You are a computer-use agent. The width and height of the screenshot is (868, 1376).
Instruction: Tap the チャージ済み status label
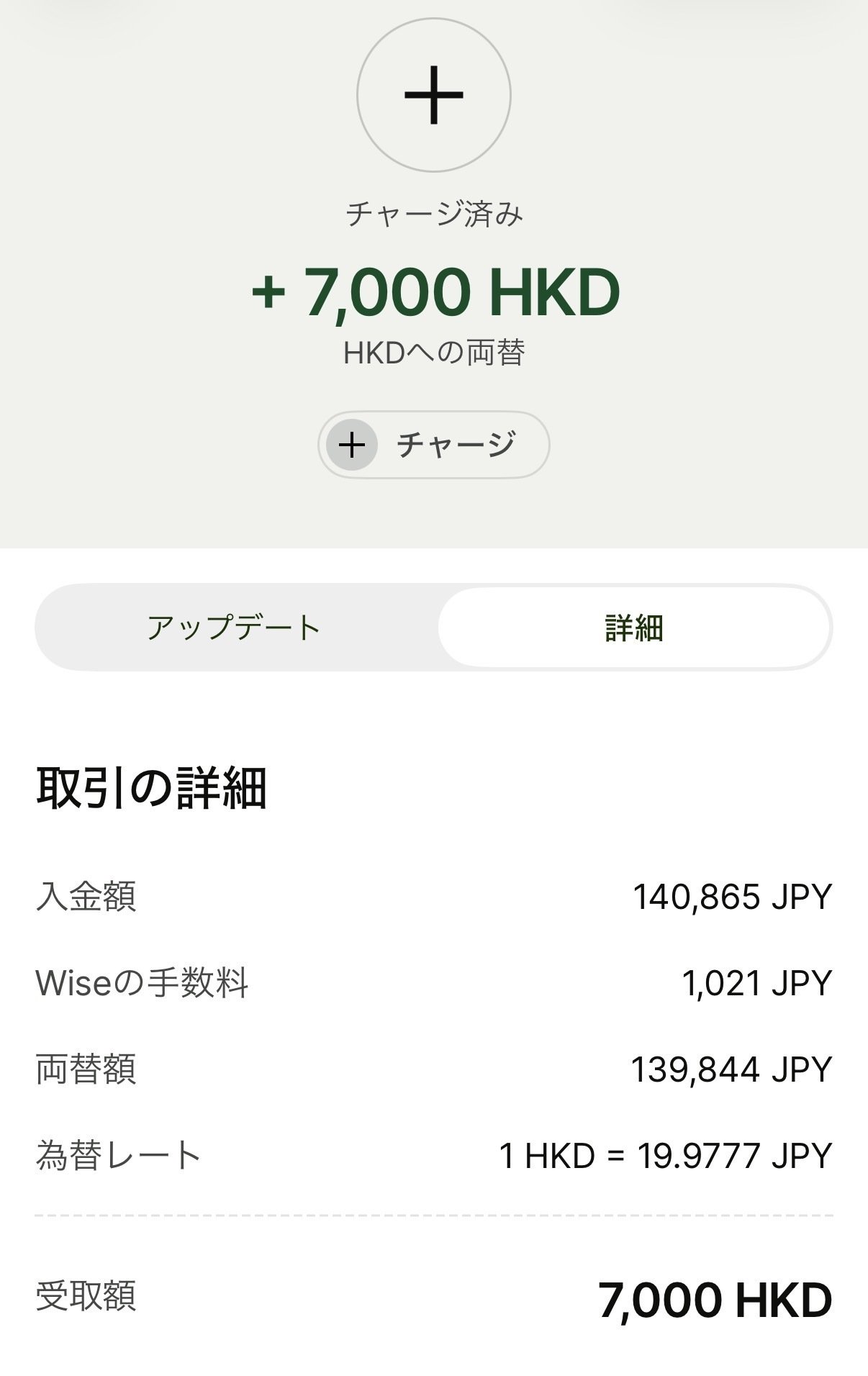coord(433,214)
